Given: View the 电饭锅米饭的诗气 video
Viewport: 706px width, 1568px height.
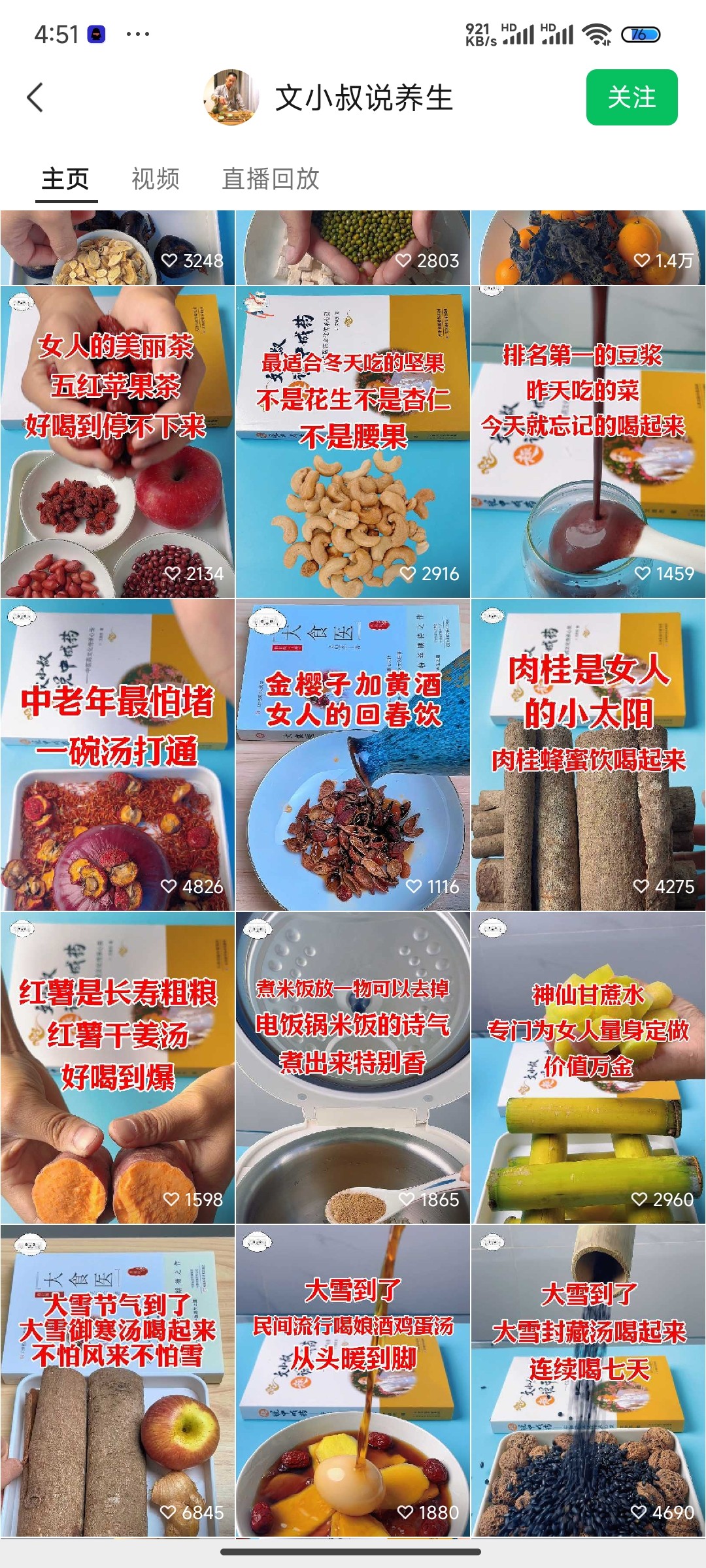Looking at the screenshot, I should pos(353,1068).
